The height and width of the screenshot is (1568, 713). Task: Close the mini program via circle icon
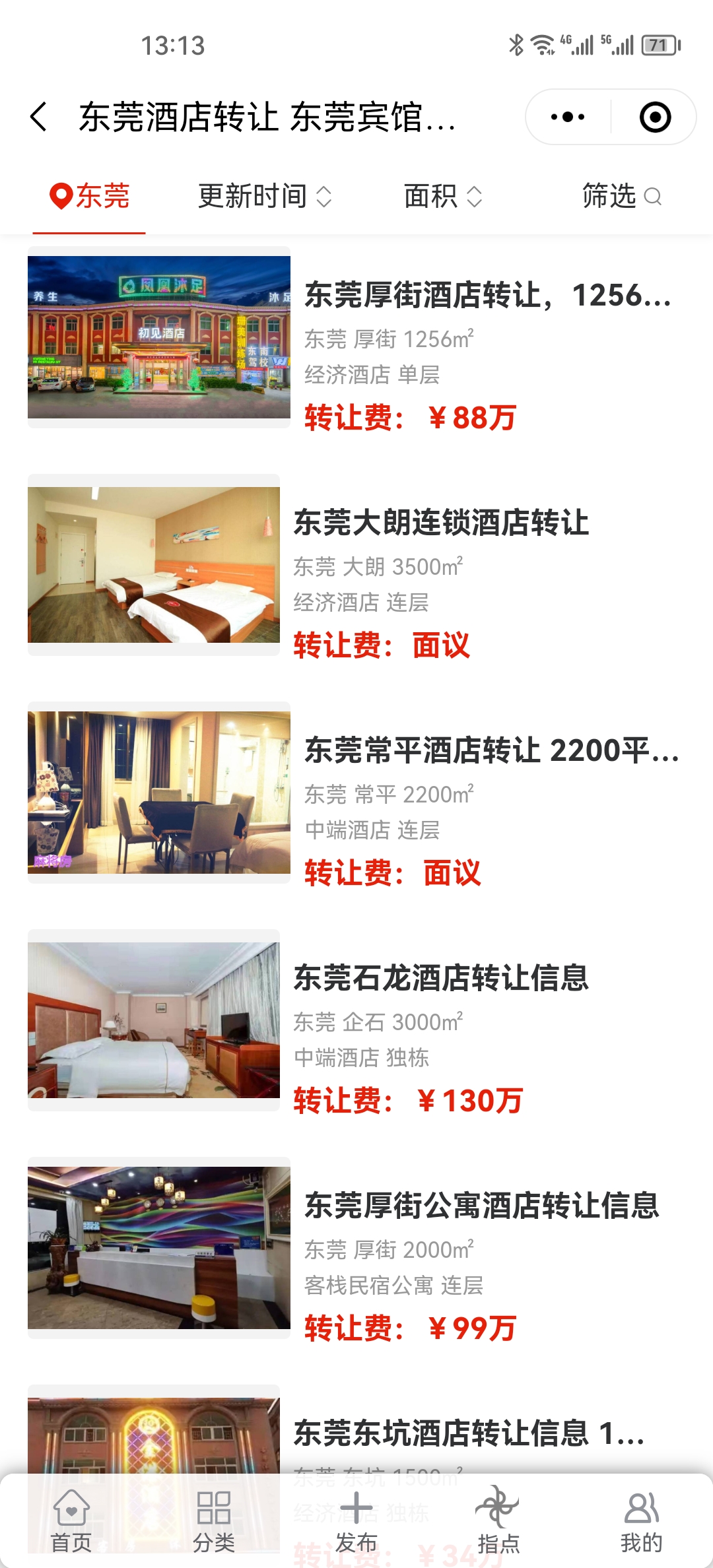click(655, 117)
